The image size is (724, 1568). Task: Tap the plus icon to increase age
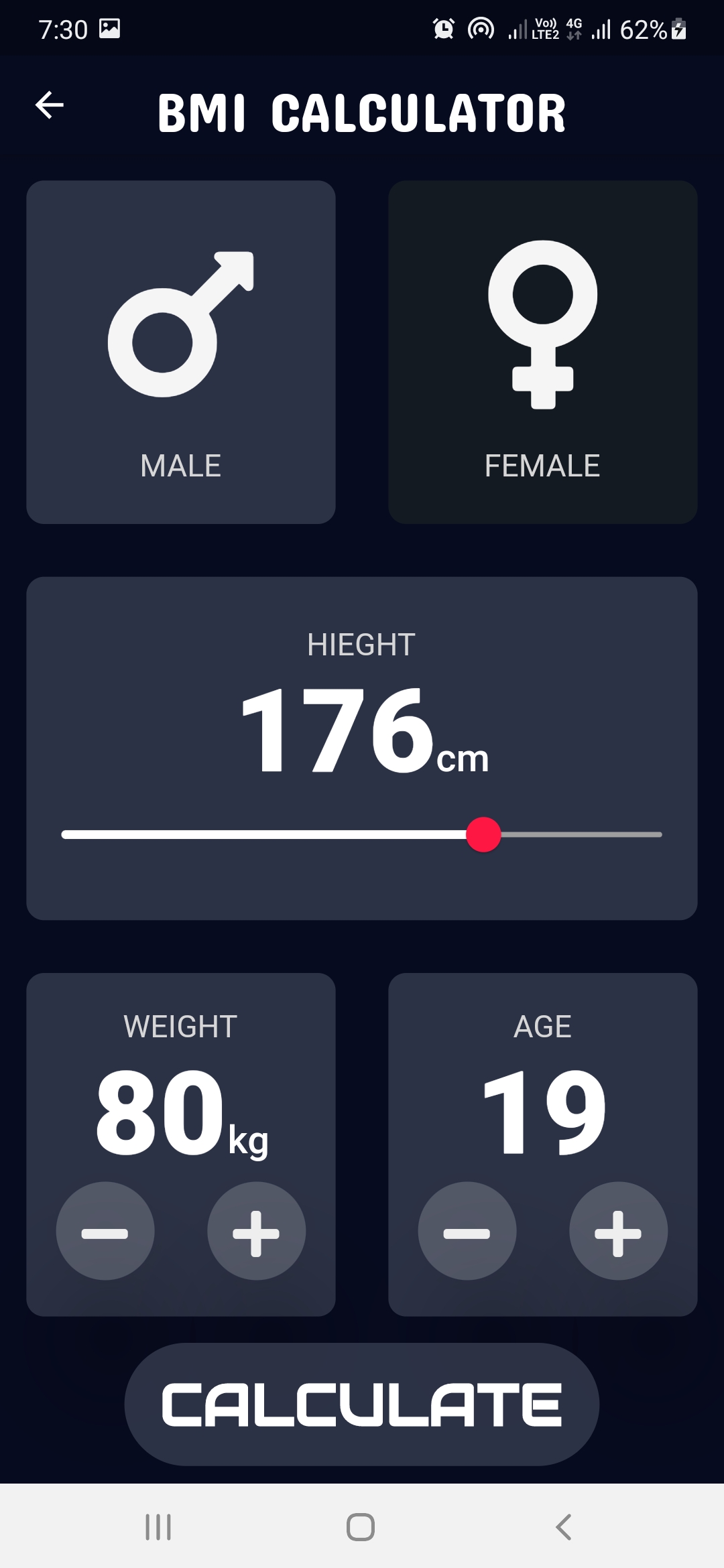coord(618,1232)
